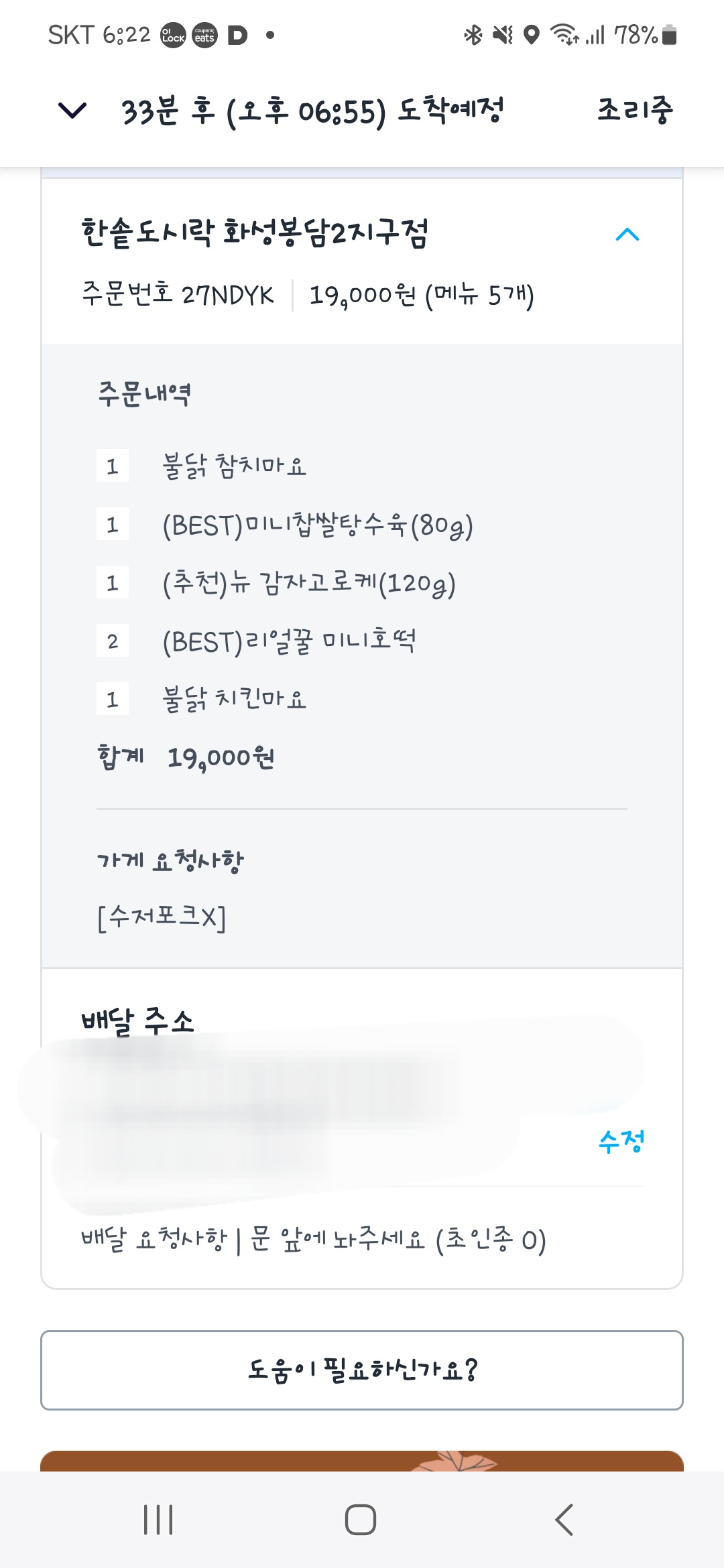Collapse the delivery status header chevron
The height and width of the screenshot is (1568, 724).
tap(72, 110)
